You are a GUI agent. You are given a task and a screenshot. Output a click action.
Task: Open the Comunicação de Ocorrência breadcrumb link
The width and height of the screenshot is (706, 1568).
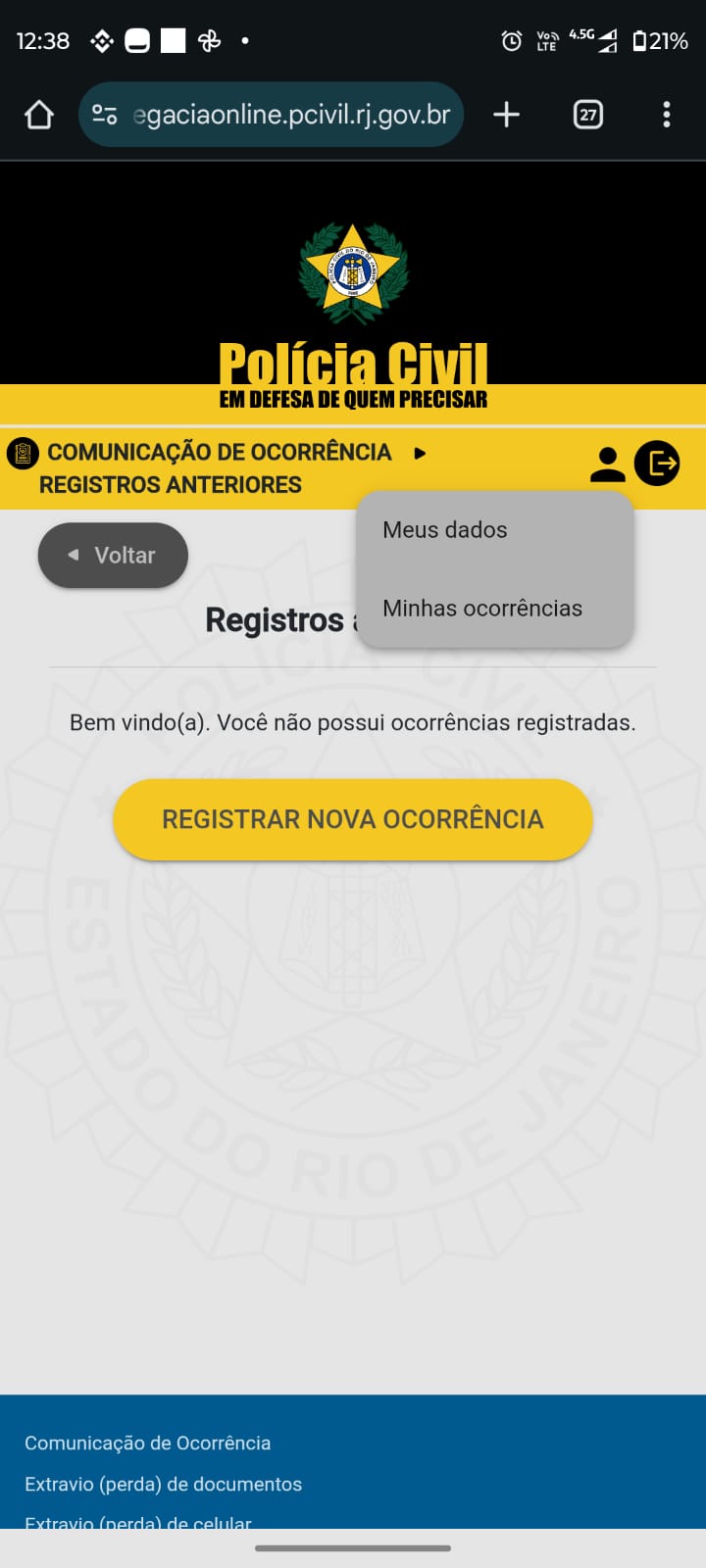pos(219,452)
